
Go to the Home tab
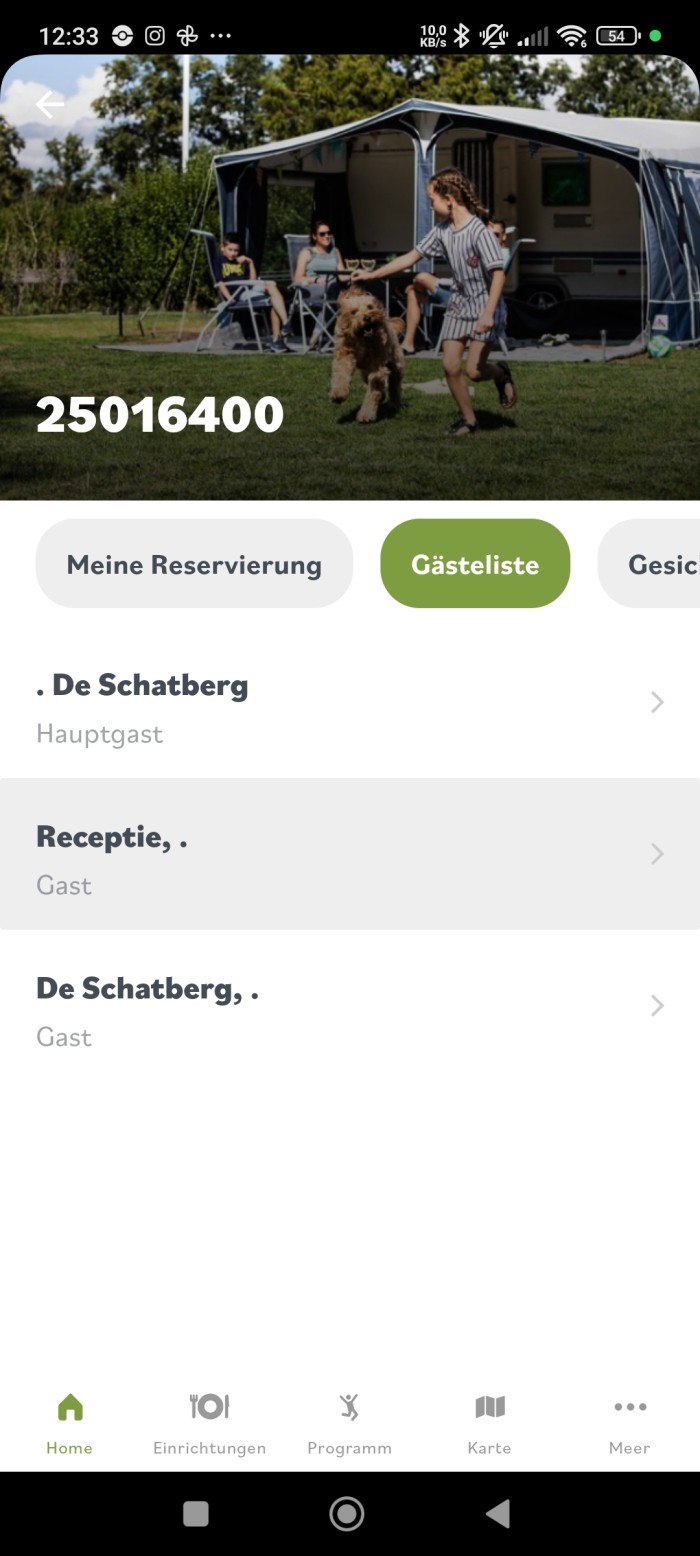coord(69,1422)
